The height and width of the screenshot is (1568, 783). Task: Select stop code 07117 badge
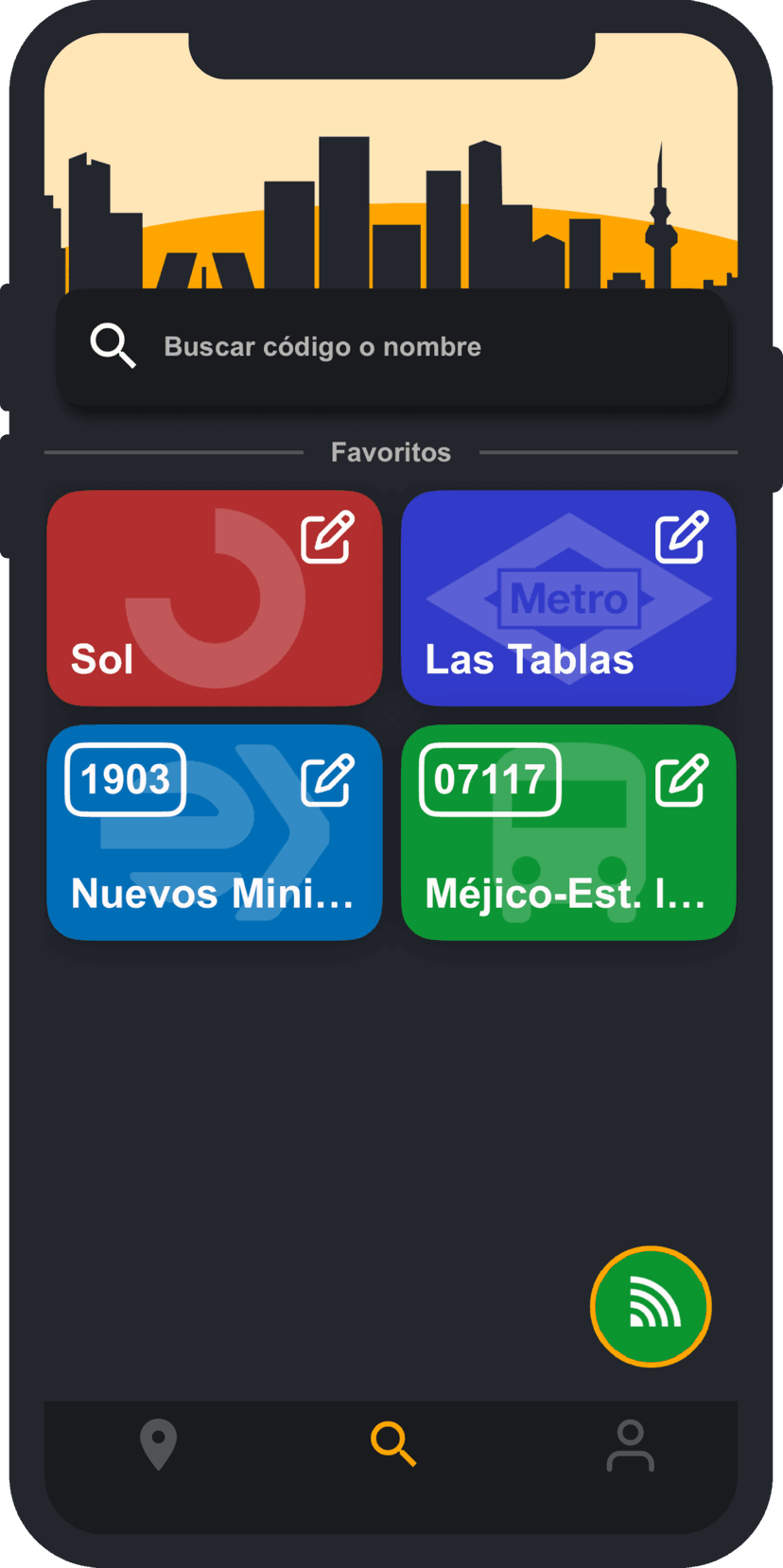(x=489, y=777)
